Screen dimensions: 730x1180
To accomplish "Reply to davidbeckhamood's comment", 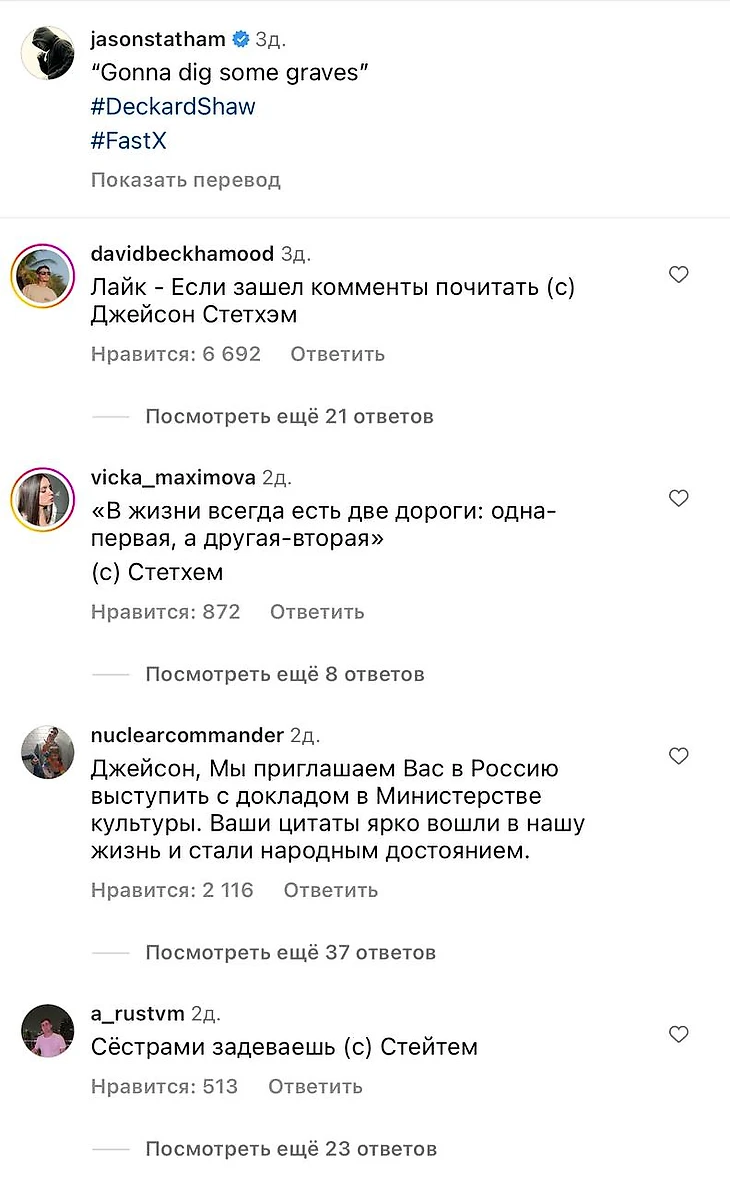I will point(337,354).
